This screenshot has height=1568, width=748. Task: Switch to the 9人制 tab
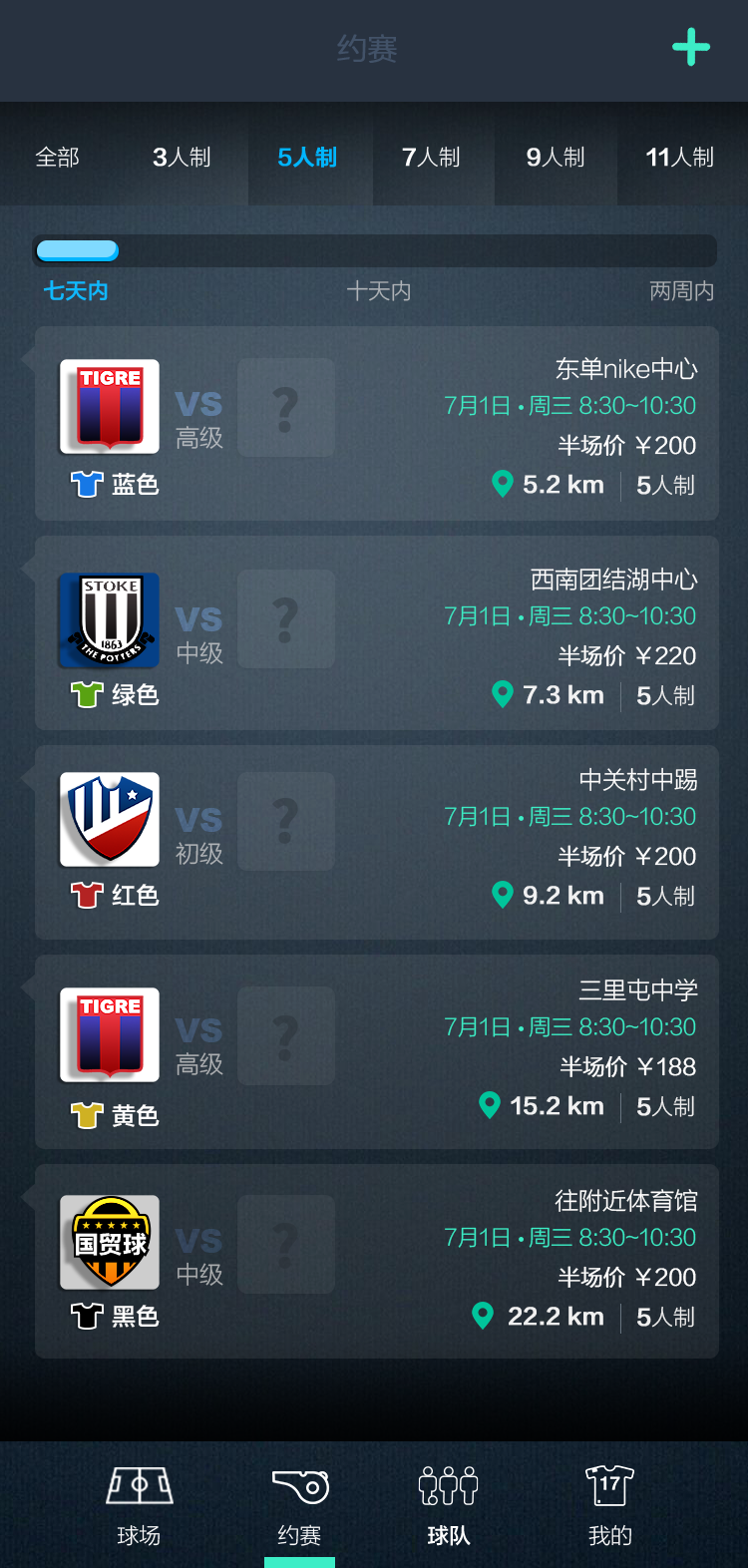click(x=556, y=157)
